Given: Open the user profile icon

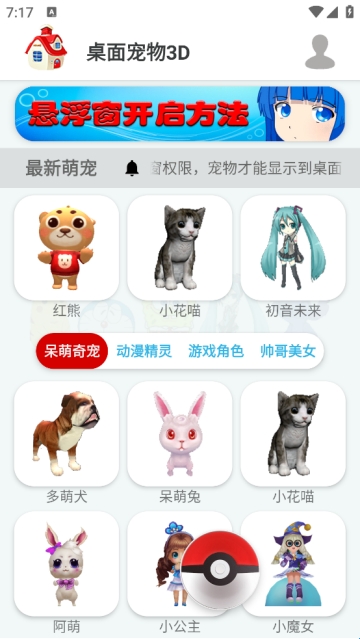Looking at the screenshot, I should point(320,52).
